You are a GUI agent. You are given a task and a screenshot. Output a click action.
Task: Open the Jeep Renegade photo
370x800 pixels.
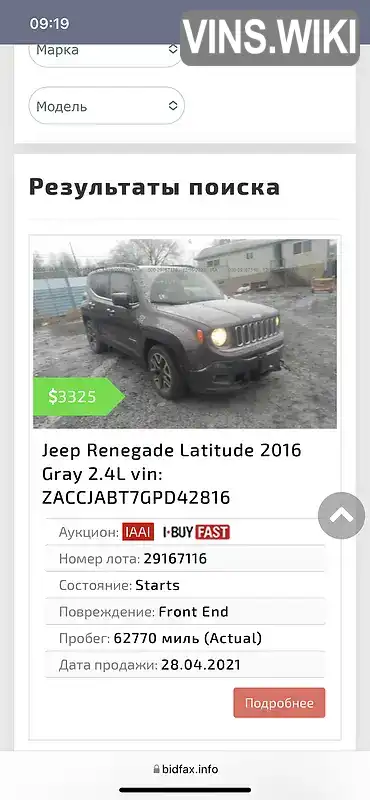pos(185,333)
